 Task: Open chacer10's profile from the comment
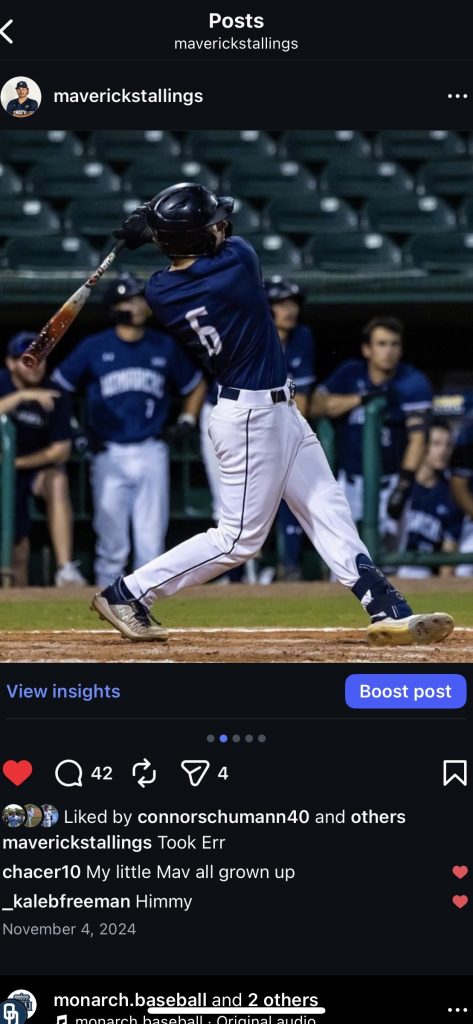pos(42,872)
